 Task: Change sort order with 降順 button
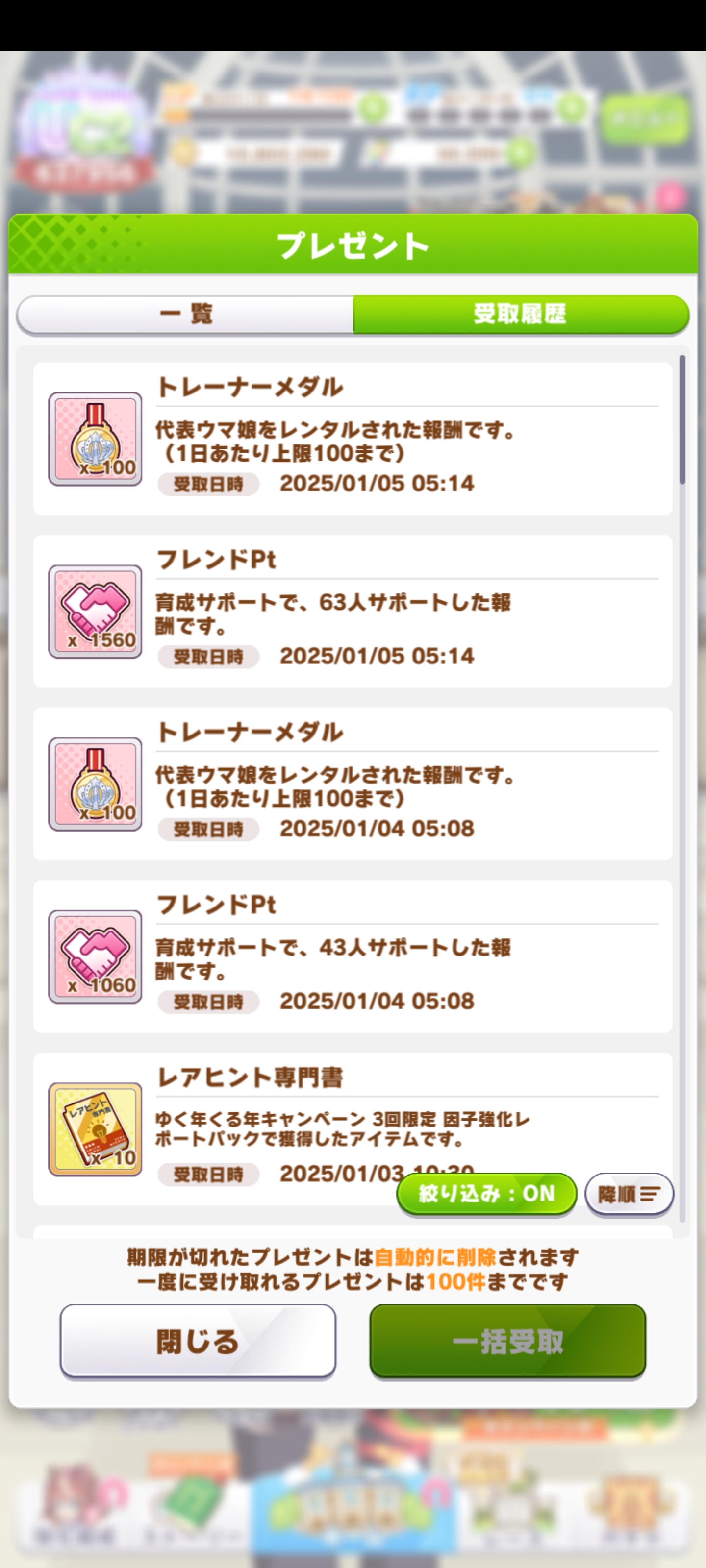[x=629, y=1194]
